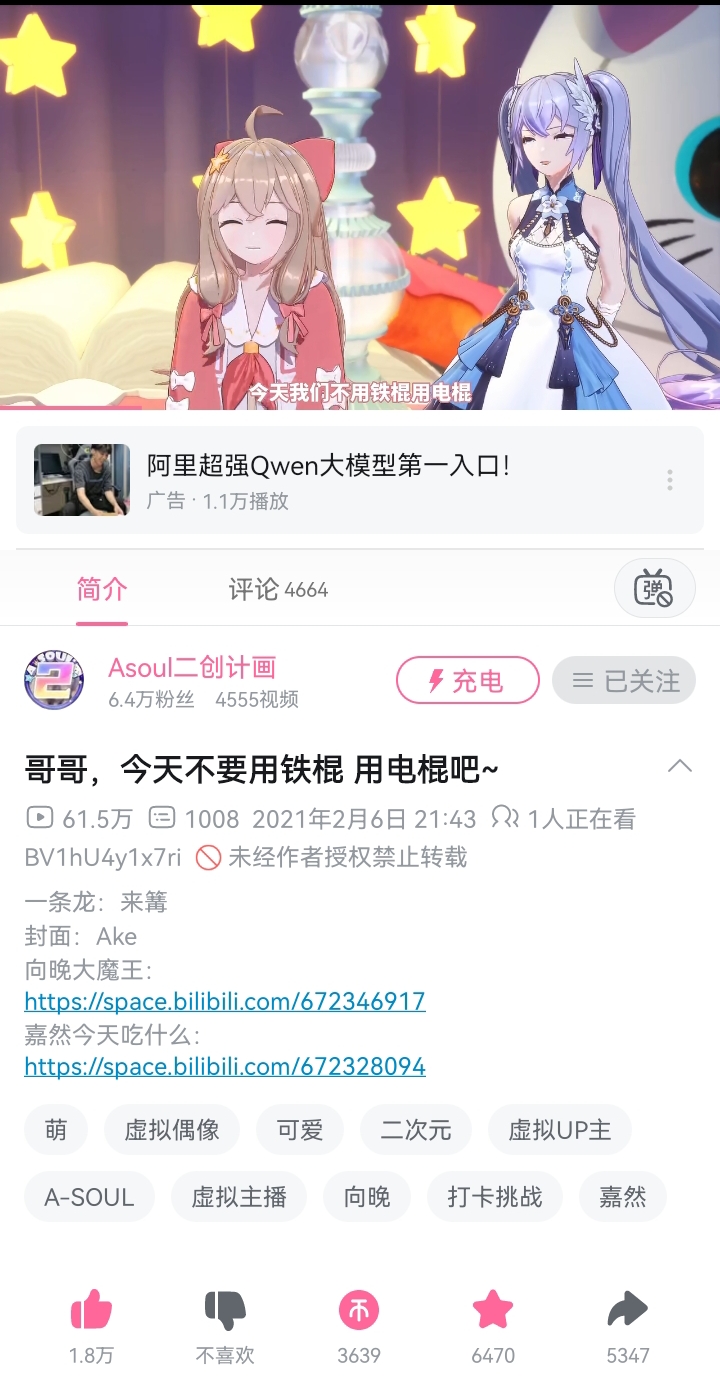This screenshot has width=720, height=1382.
Task: Open the 打卡挑战 tag chip
Action: pyautogui.click(x=494, y=1197)
